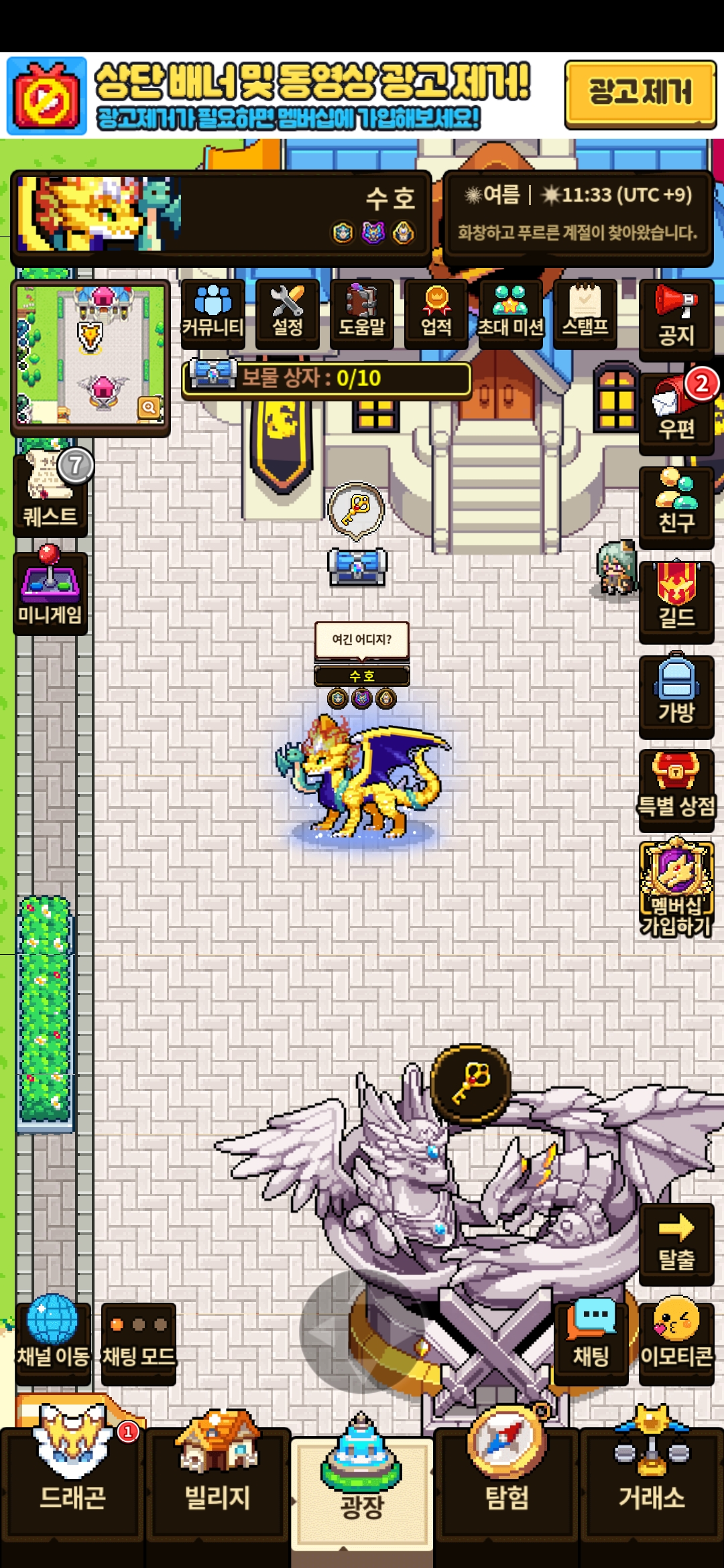The image size is (724, 1568).
Task: Open the 스탬프 stamp page
Action: (585, 313)
